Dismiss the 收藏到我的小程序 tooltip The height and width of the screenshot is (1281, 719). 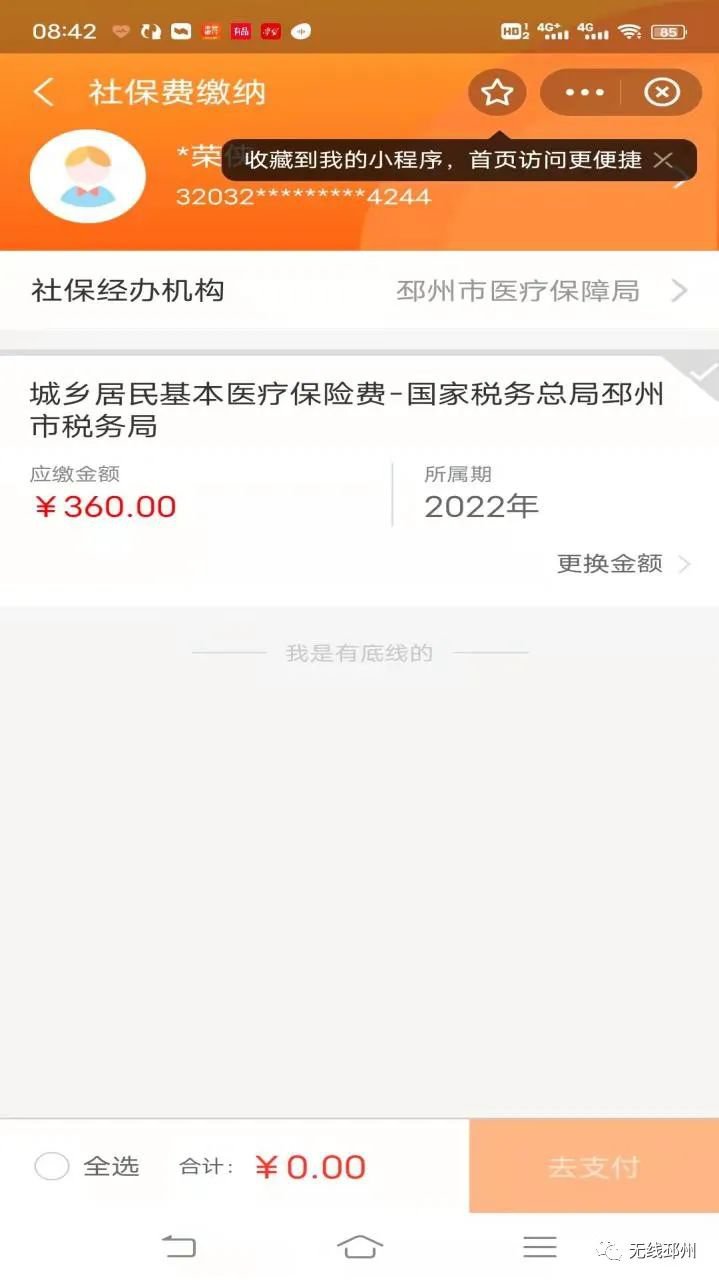[x=663, y=160]
